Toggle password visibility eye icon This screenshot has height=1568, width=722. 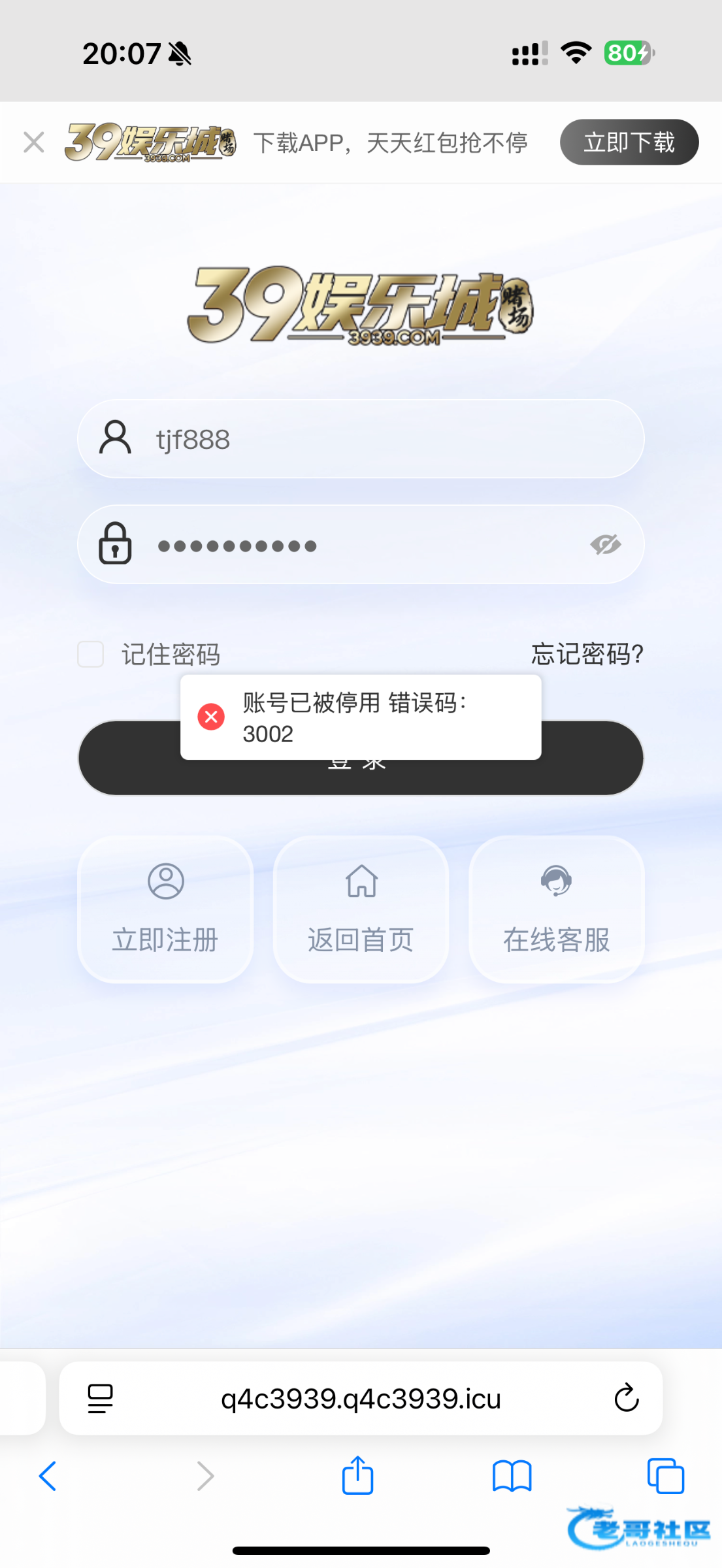[x=605, y=544]
